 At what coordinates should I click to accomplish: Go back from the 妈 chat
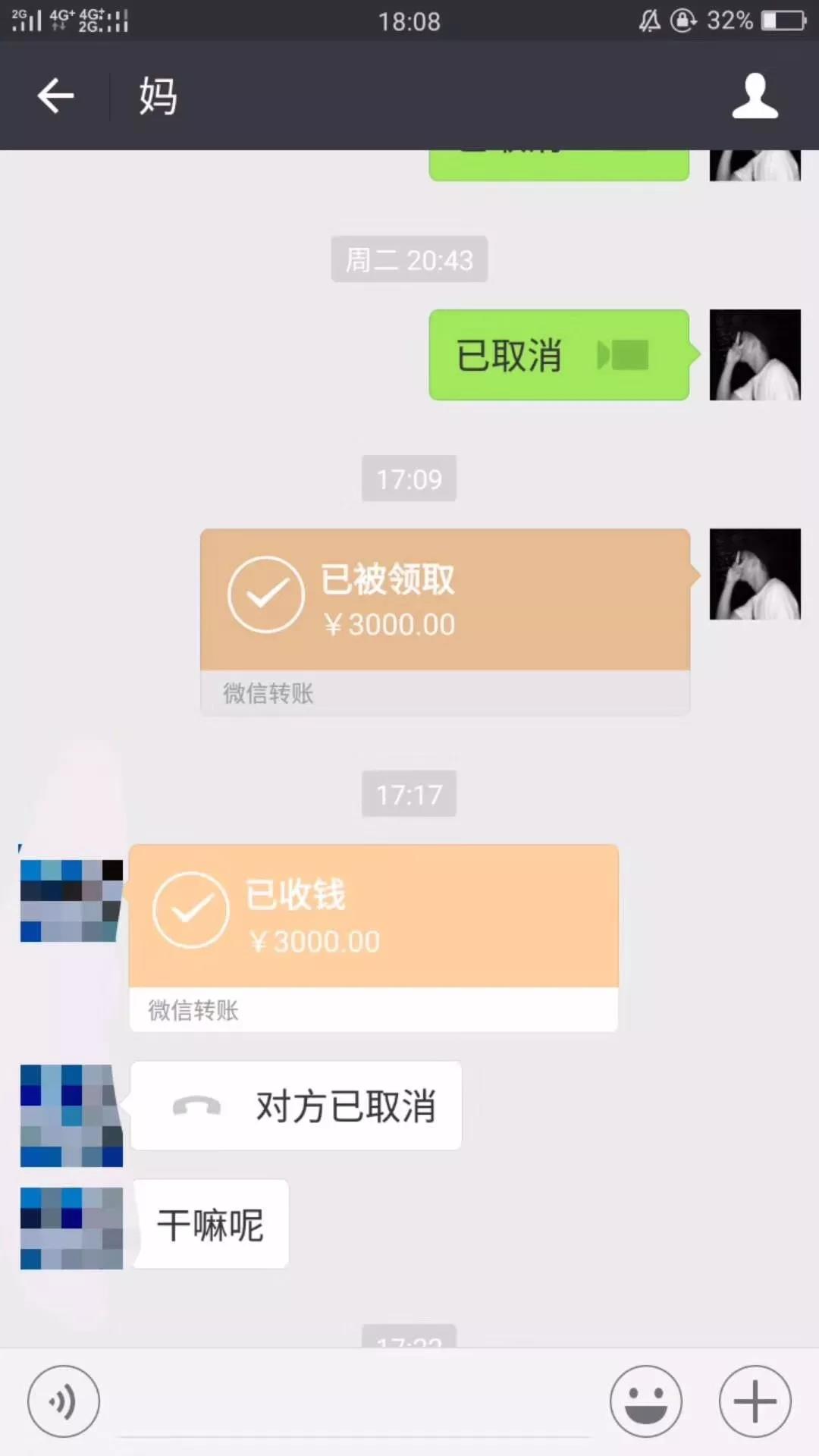click(55, 96)
